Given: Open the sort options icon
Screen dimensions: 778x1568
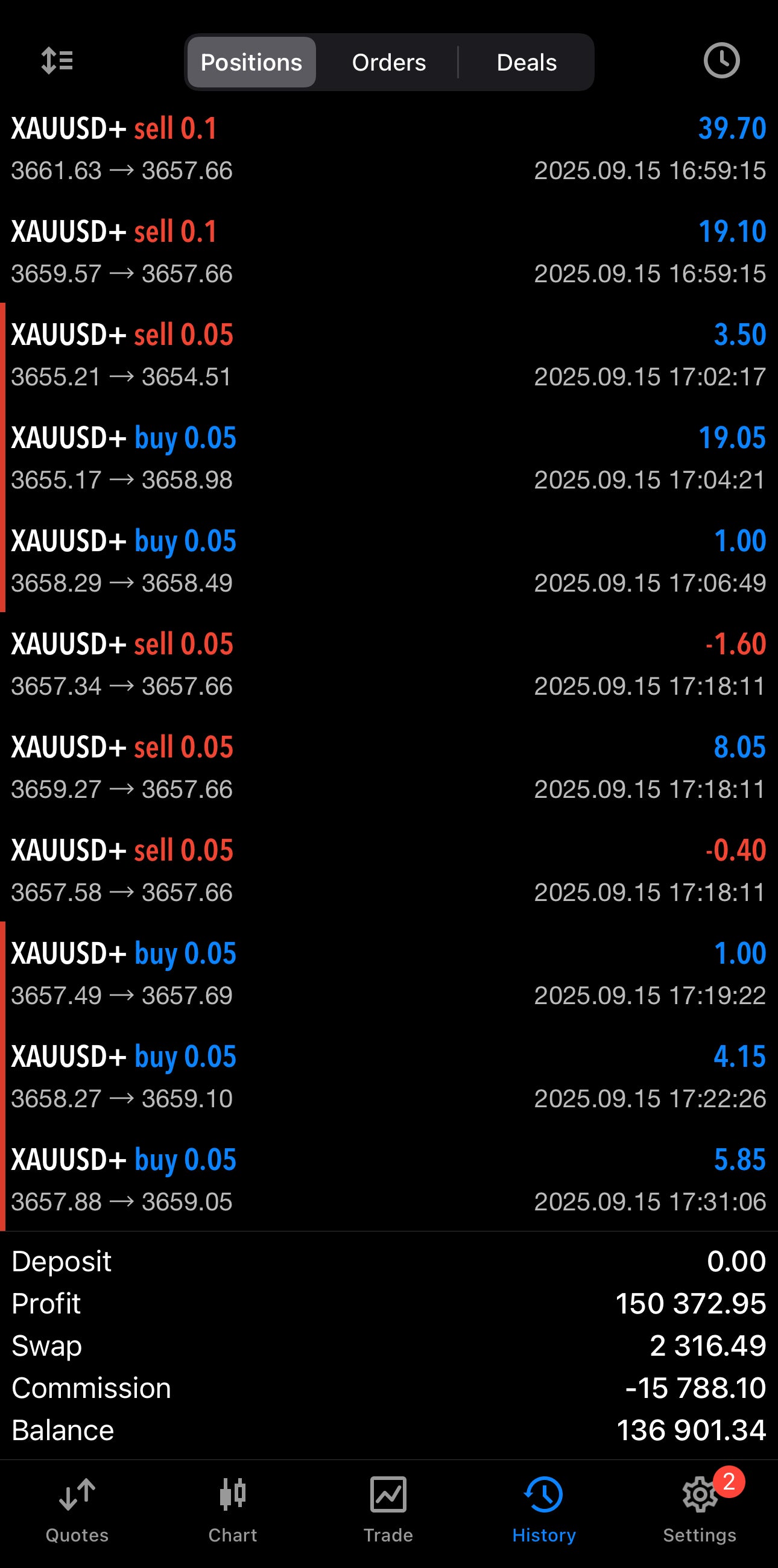Looking at the screenshot, I should pos(57,61).
